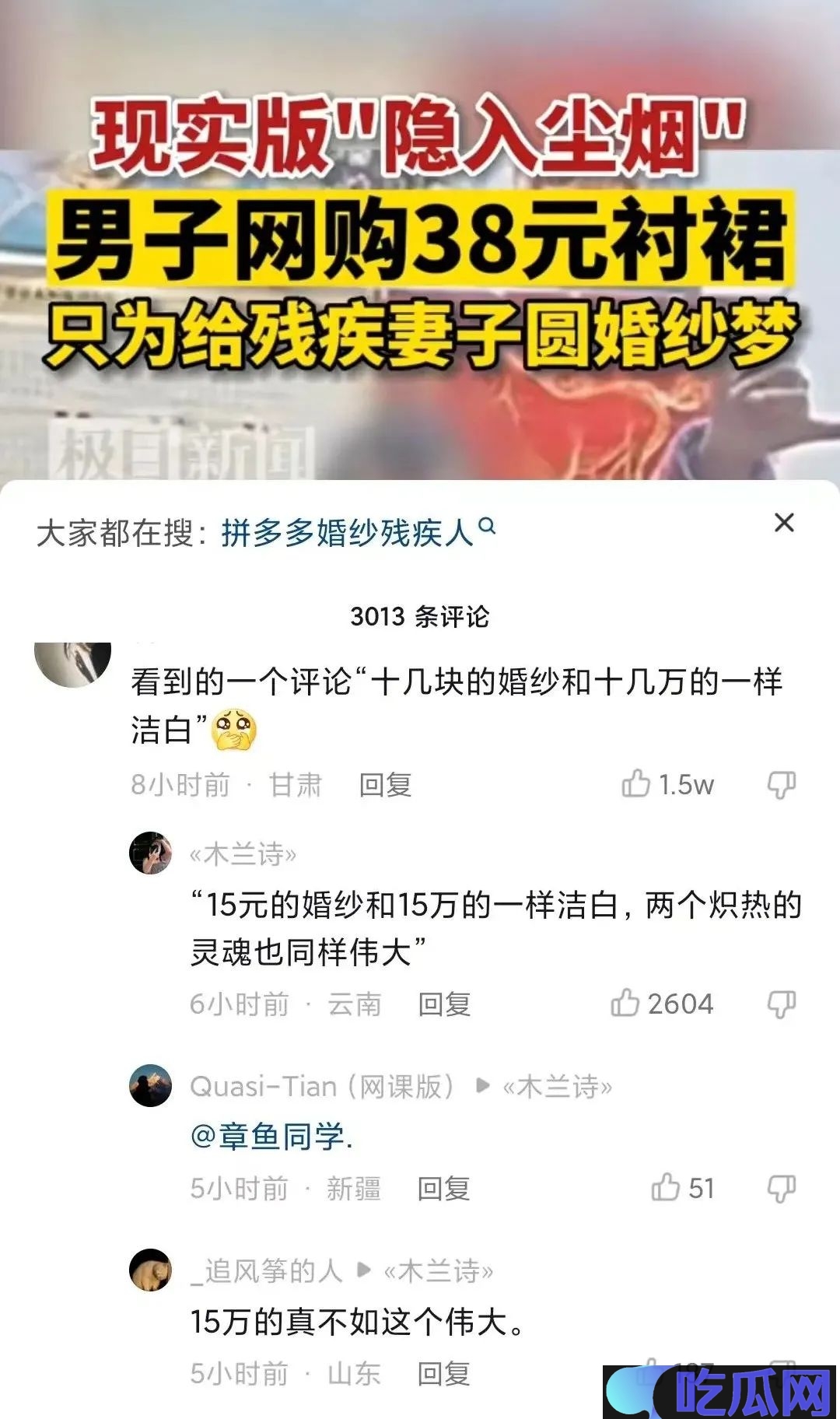The image size is (840, 1419).
Task: Dislike «木兰诗»'s comment from 云南
Action: click(x=781, y=1004)
